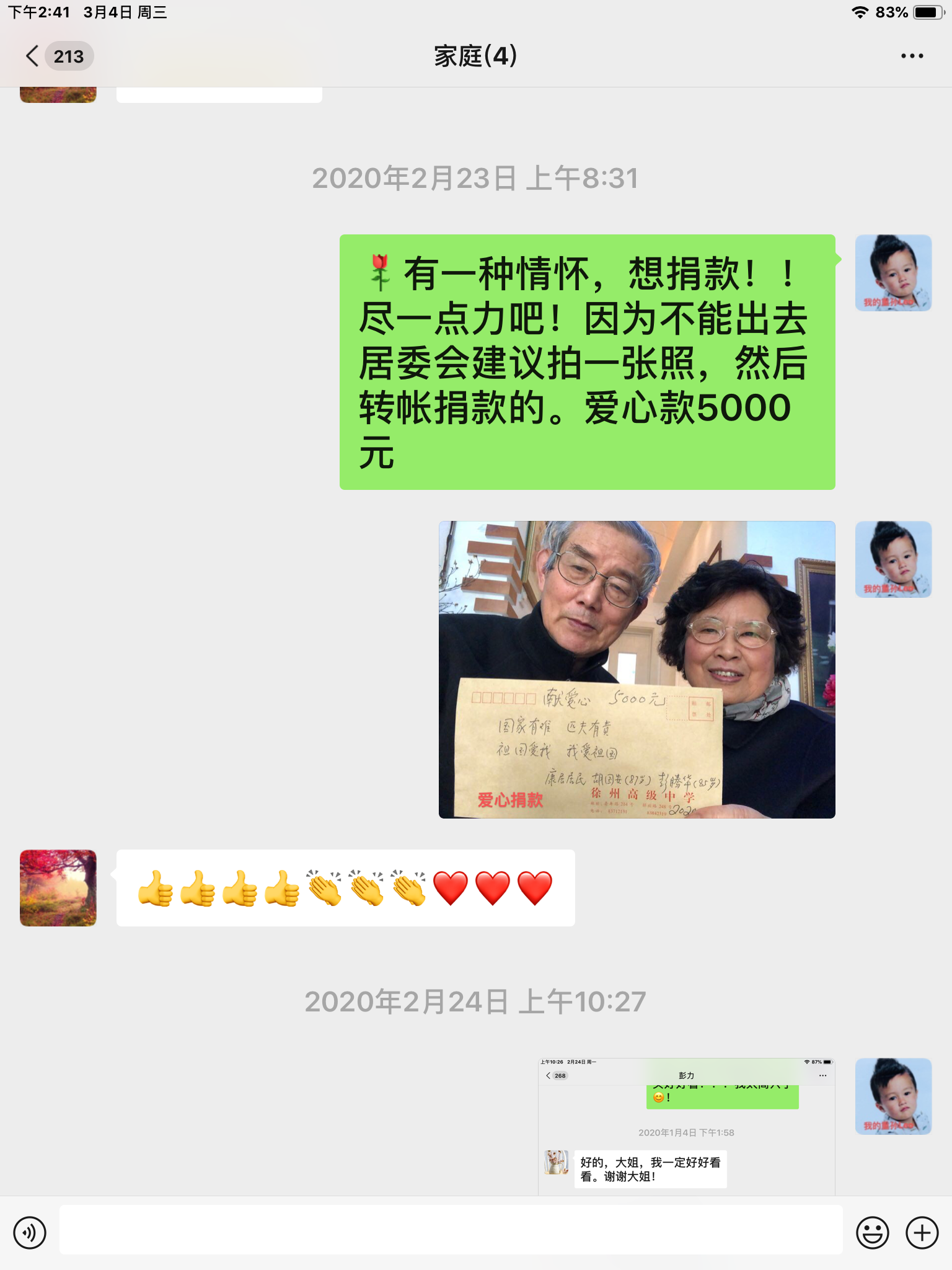
Task: Open the plus attachments menu
Action: (x=922, y=1232)
